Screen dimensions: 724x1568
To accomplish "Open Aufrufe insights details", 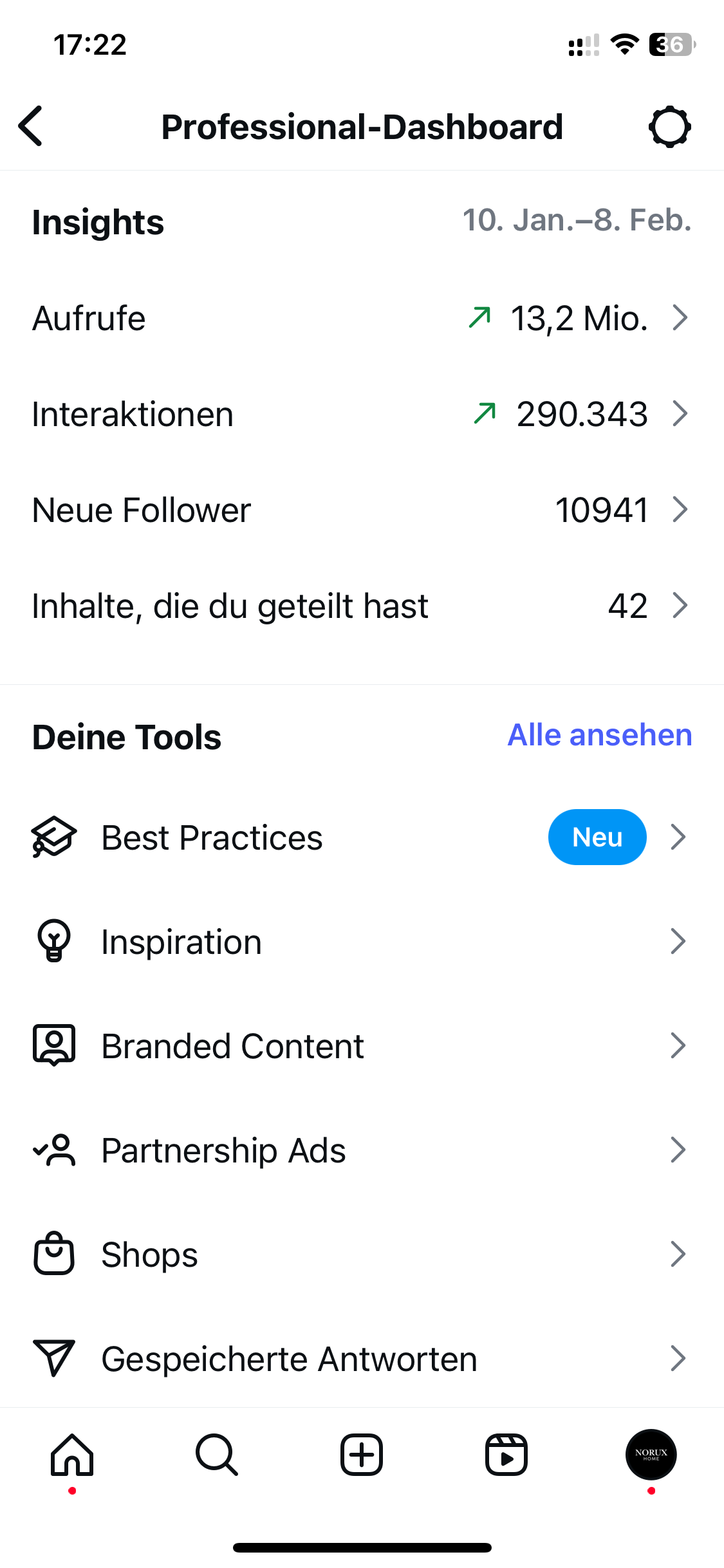I will pos(362,318).
